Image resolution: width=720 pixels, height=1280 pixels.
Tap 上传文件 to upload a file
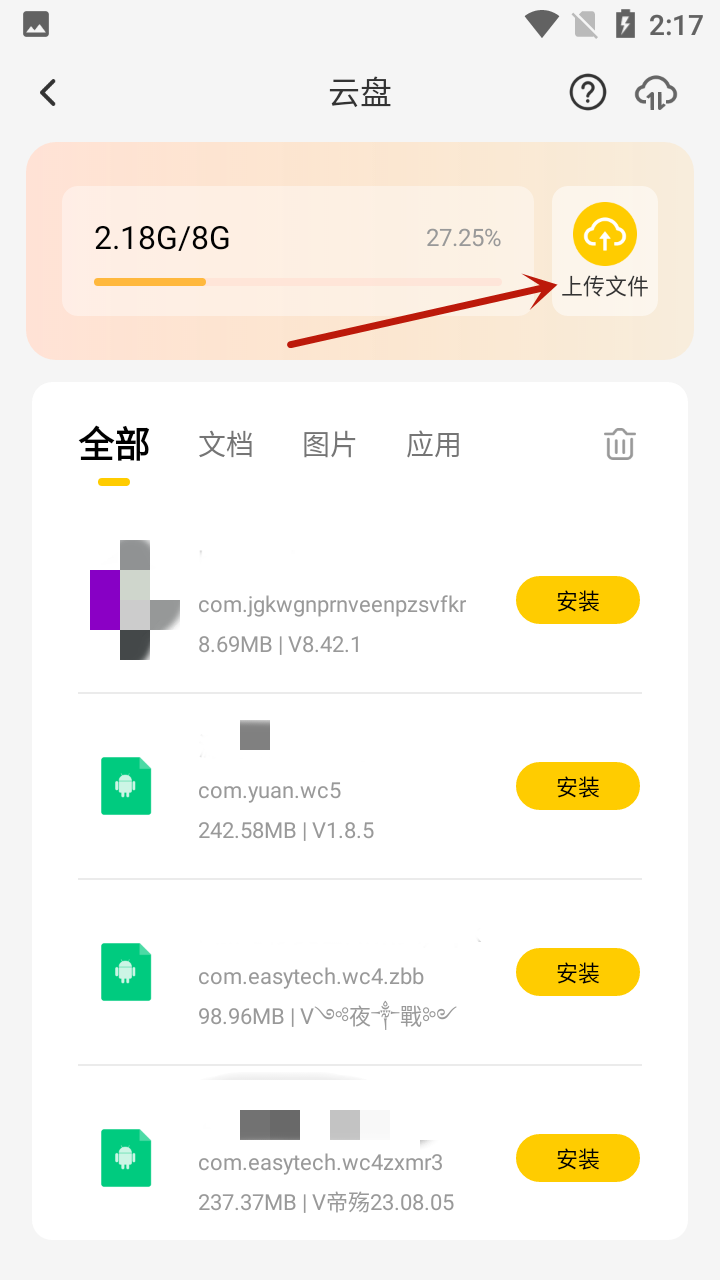point(604,250)
